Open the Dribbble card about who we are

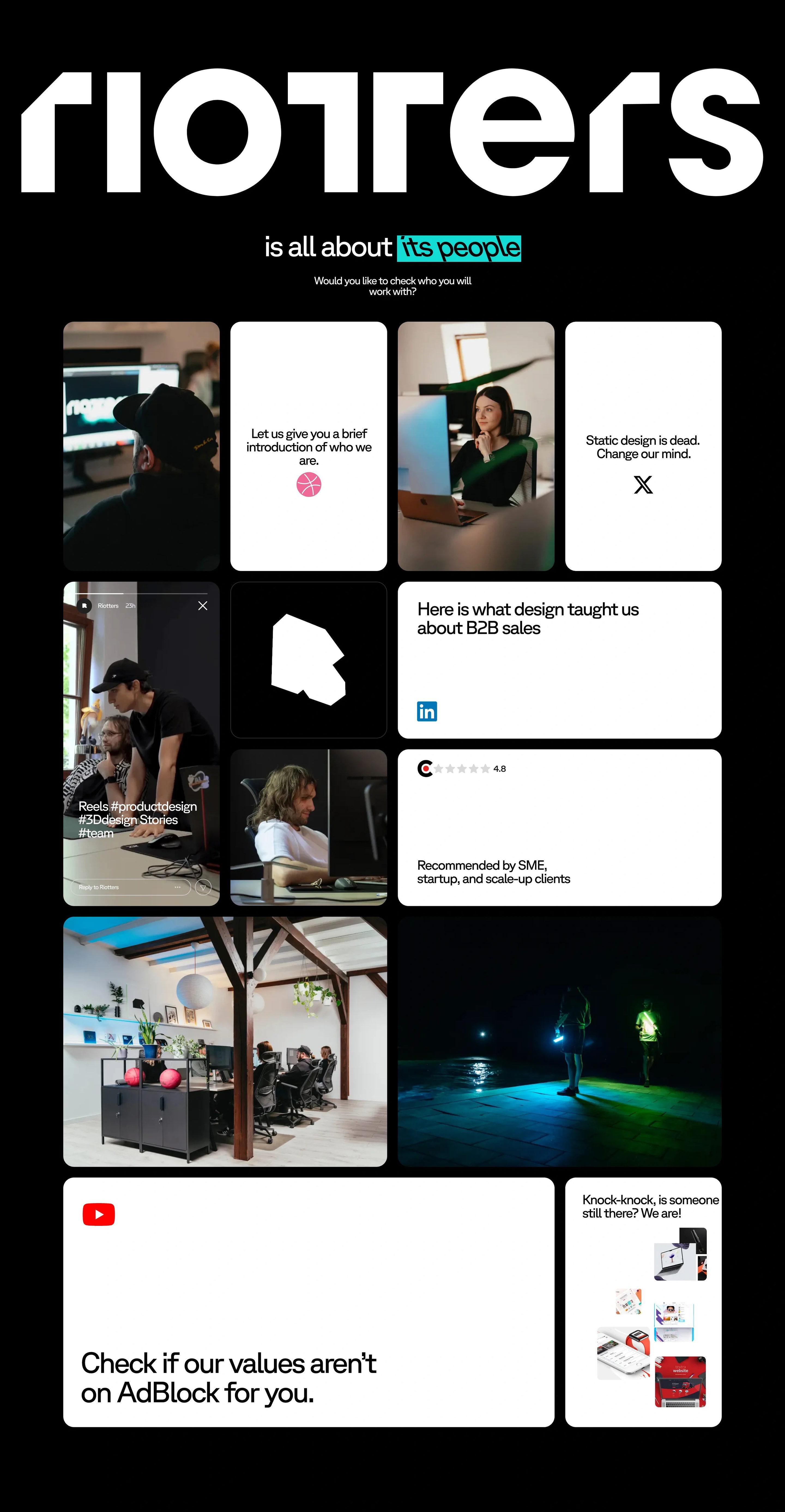point(308,446)
